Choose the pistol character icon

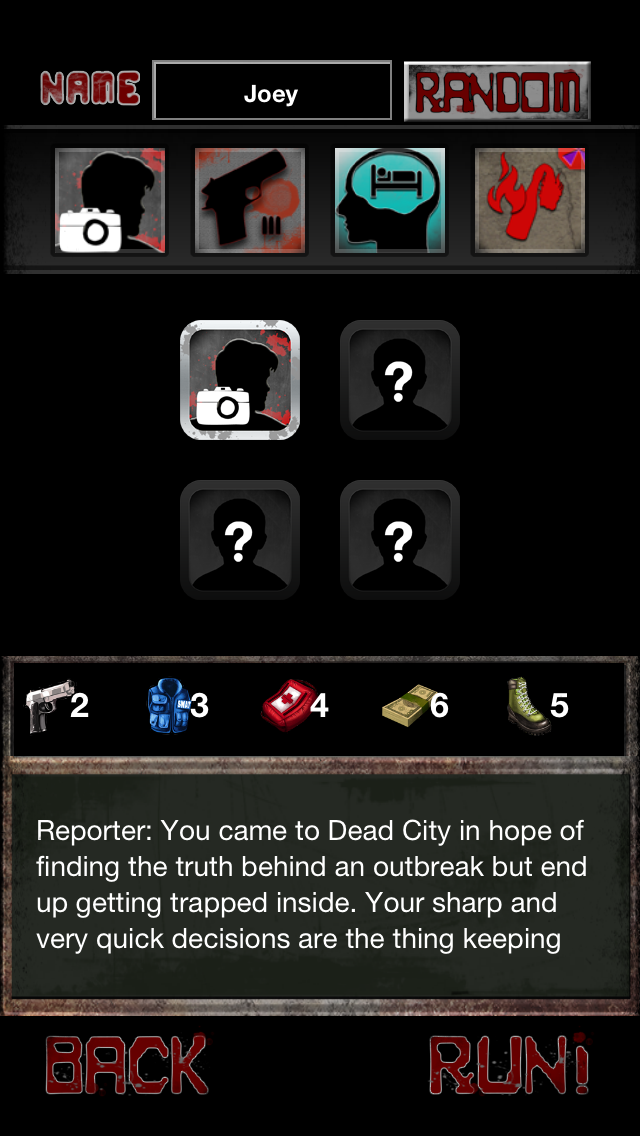[250, 201]
